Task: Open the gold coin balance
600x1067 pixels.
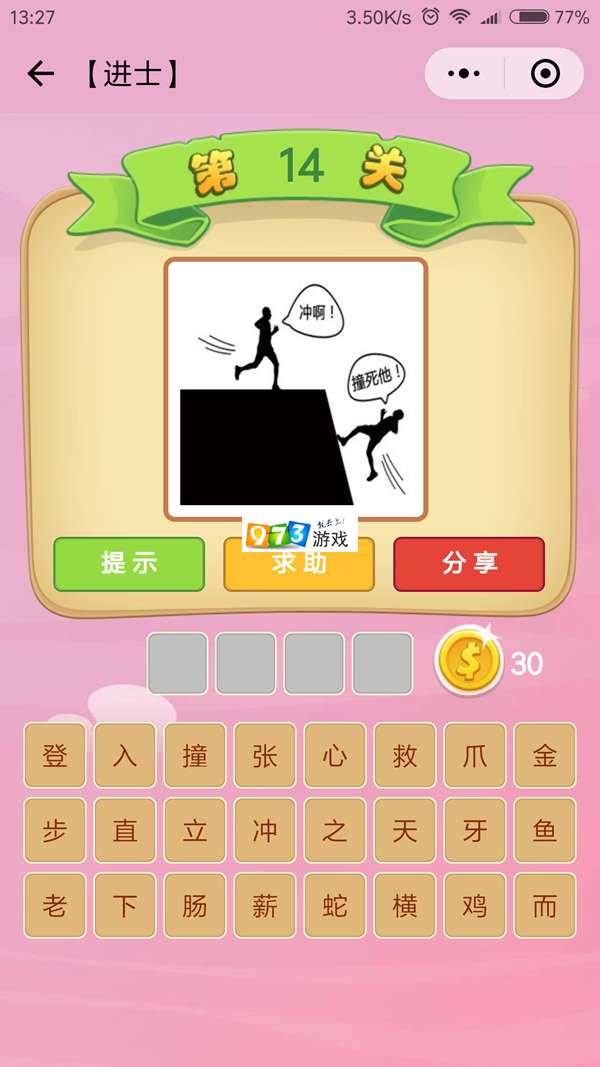Action: coord(470,662)
